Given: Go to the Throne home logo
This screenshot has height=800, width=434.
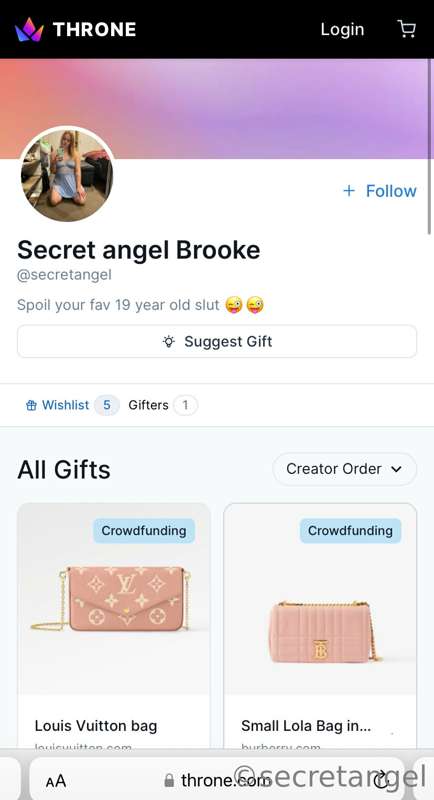Looking at the screenshot, I should tap(75, 30).
